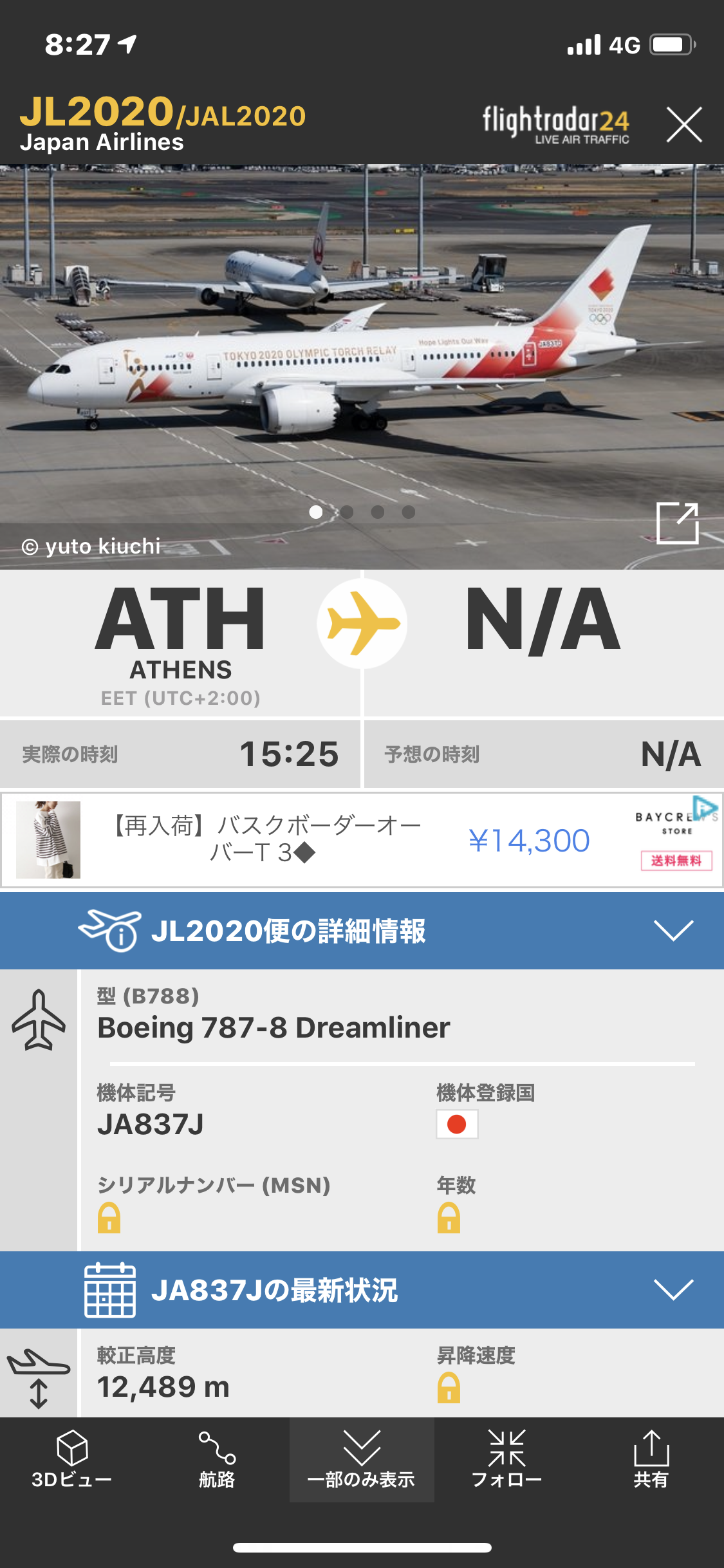Show the flight 航路 route
This screenshot has height=1568, width=724.
(x=217, y=1460)
